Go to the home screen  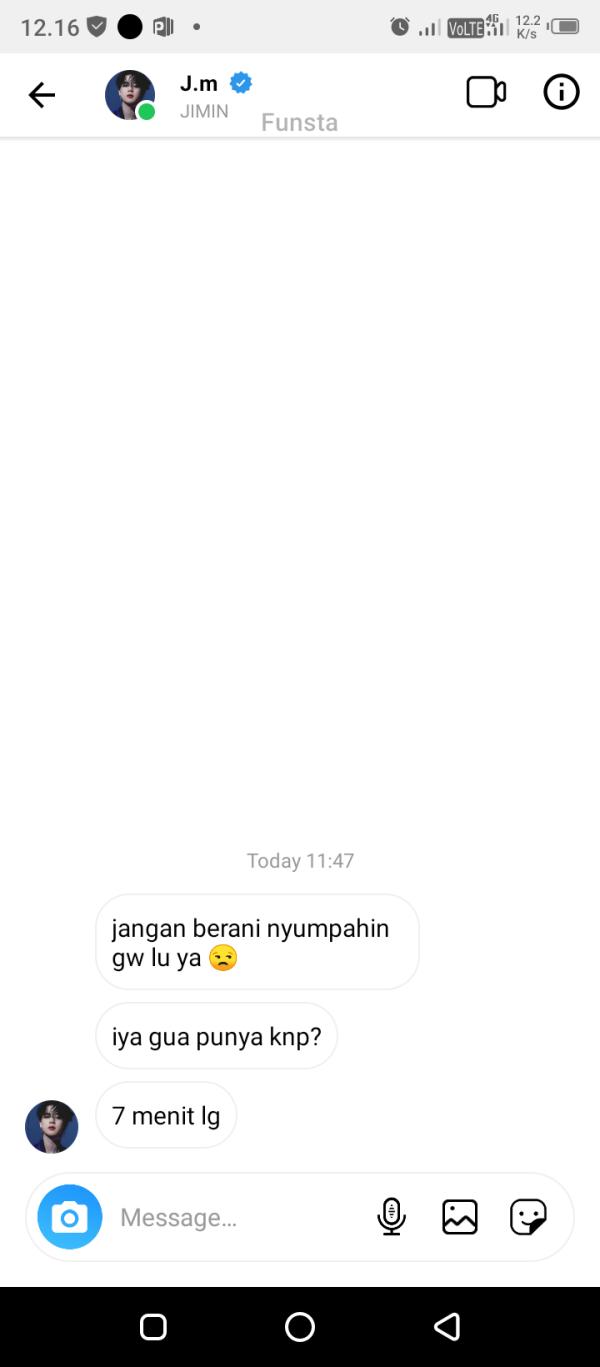(300, 1327)
